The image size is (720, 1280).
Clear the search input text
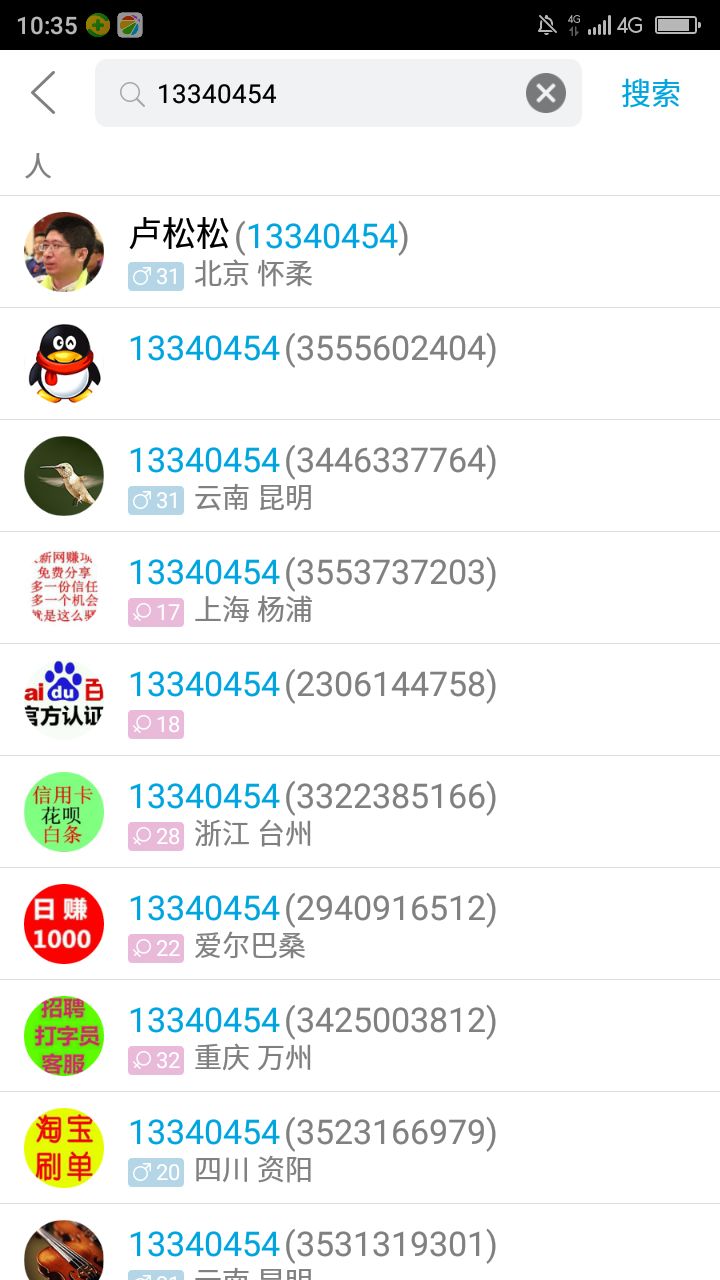(x=545, y=92)
